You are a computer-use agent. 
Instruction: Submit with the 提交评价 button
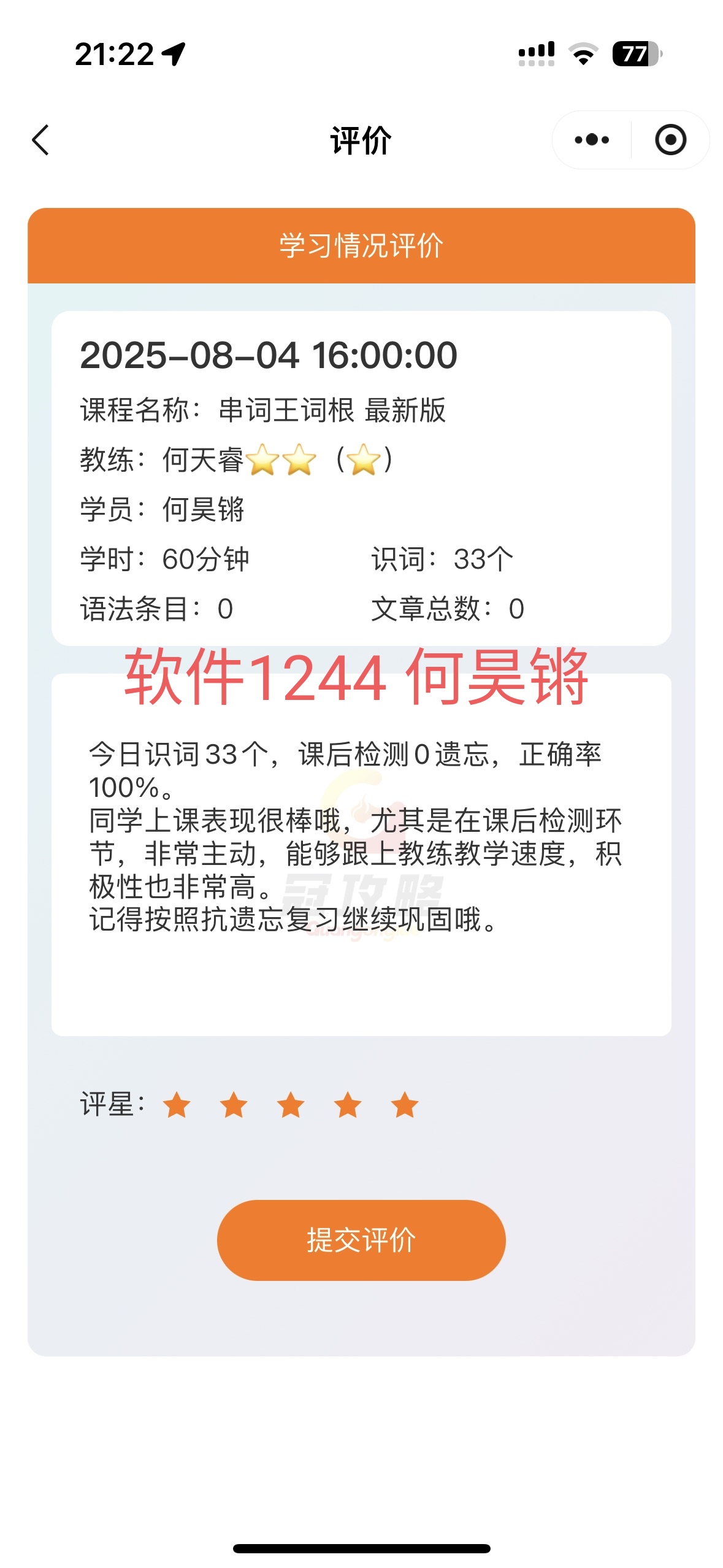pyautogui.click(x=361, y=1240)
